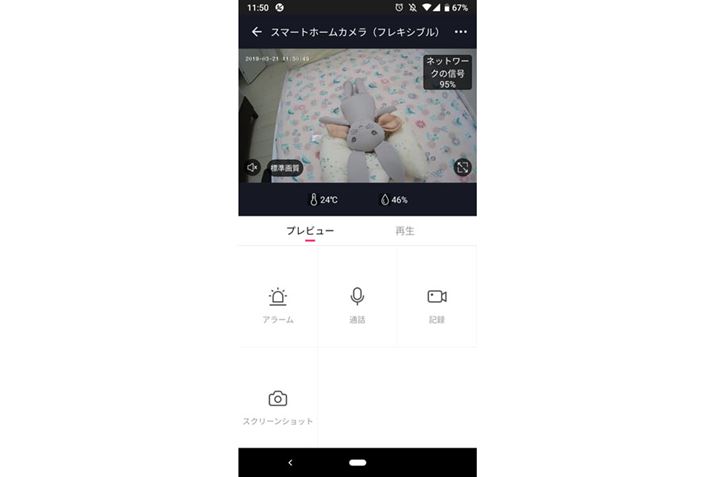Viewport: 715px width, 477px height.
Task: Switch to the プレビュー tab
Action: tap(310, 231)
